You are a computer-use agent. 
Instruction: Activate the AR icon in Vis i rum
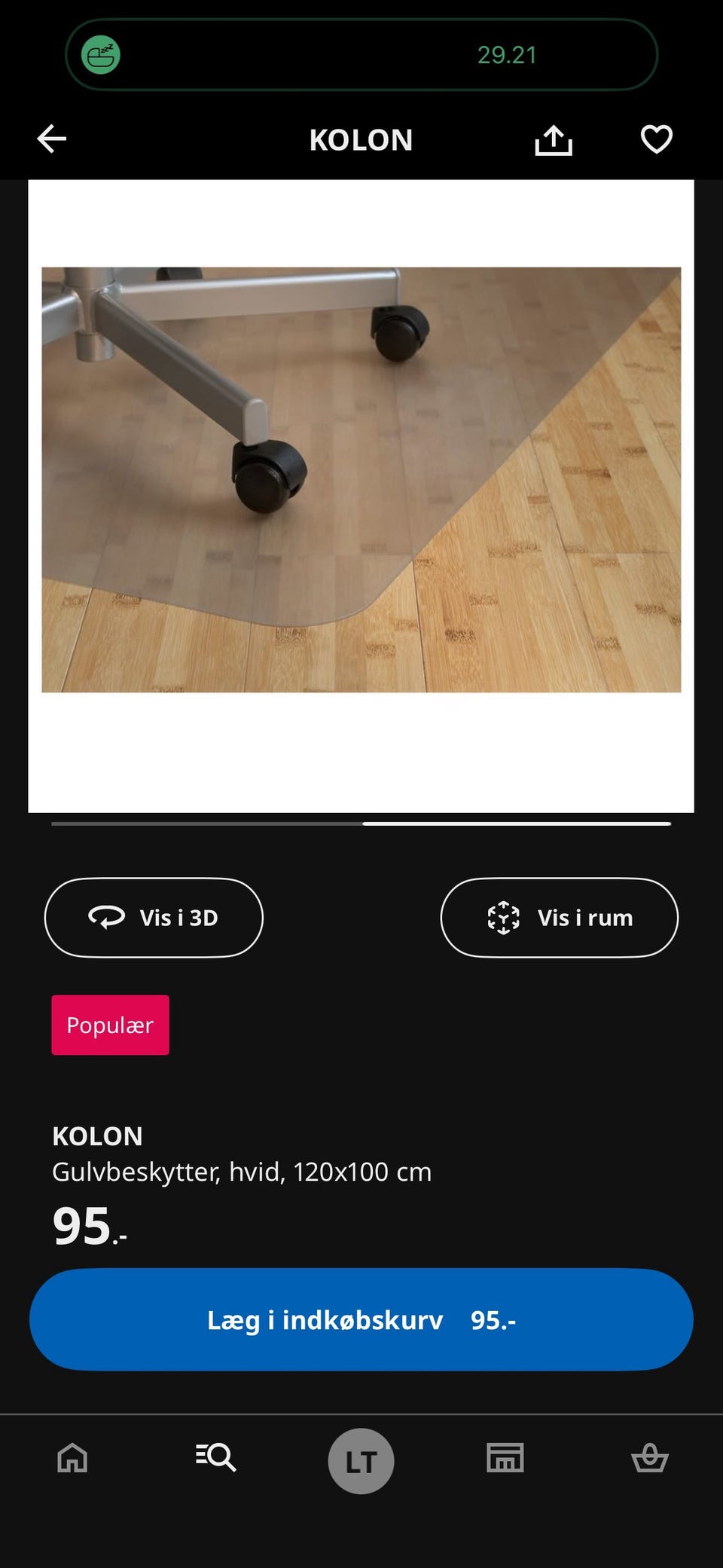[503, 918]
